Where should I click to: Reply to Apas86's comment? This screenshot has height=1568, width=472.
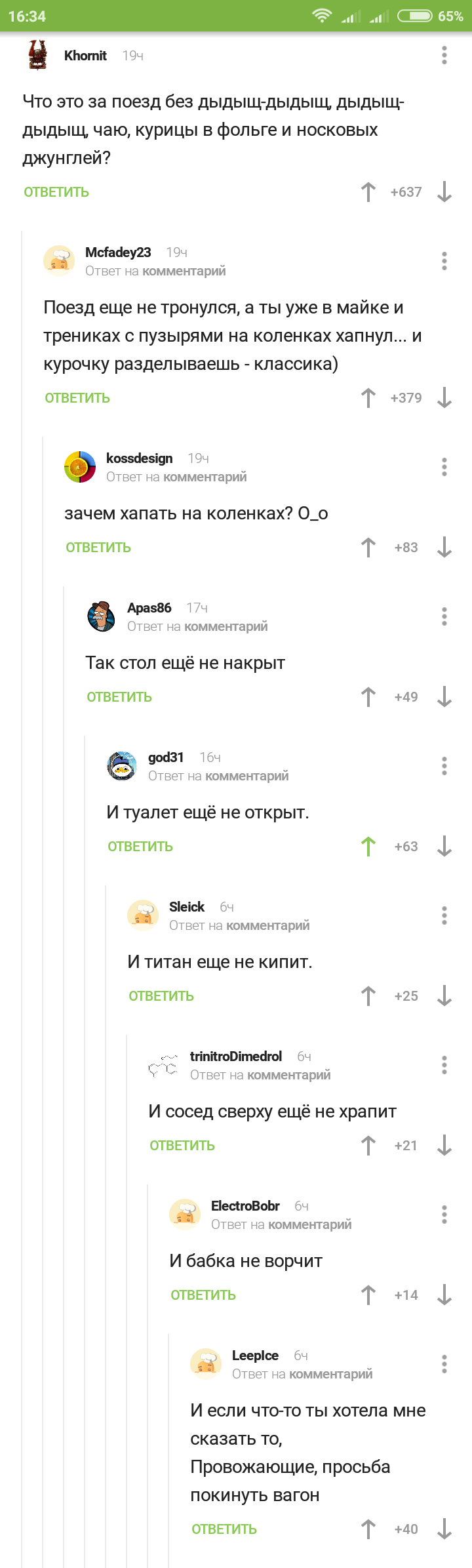[x=119, y=697]
